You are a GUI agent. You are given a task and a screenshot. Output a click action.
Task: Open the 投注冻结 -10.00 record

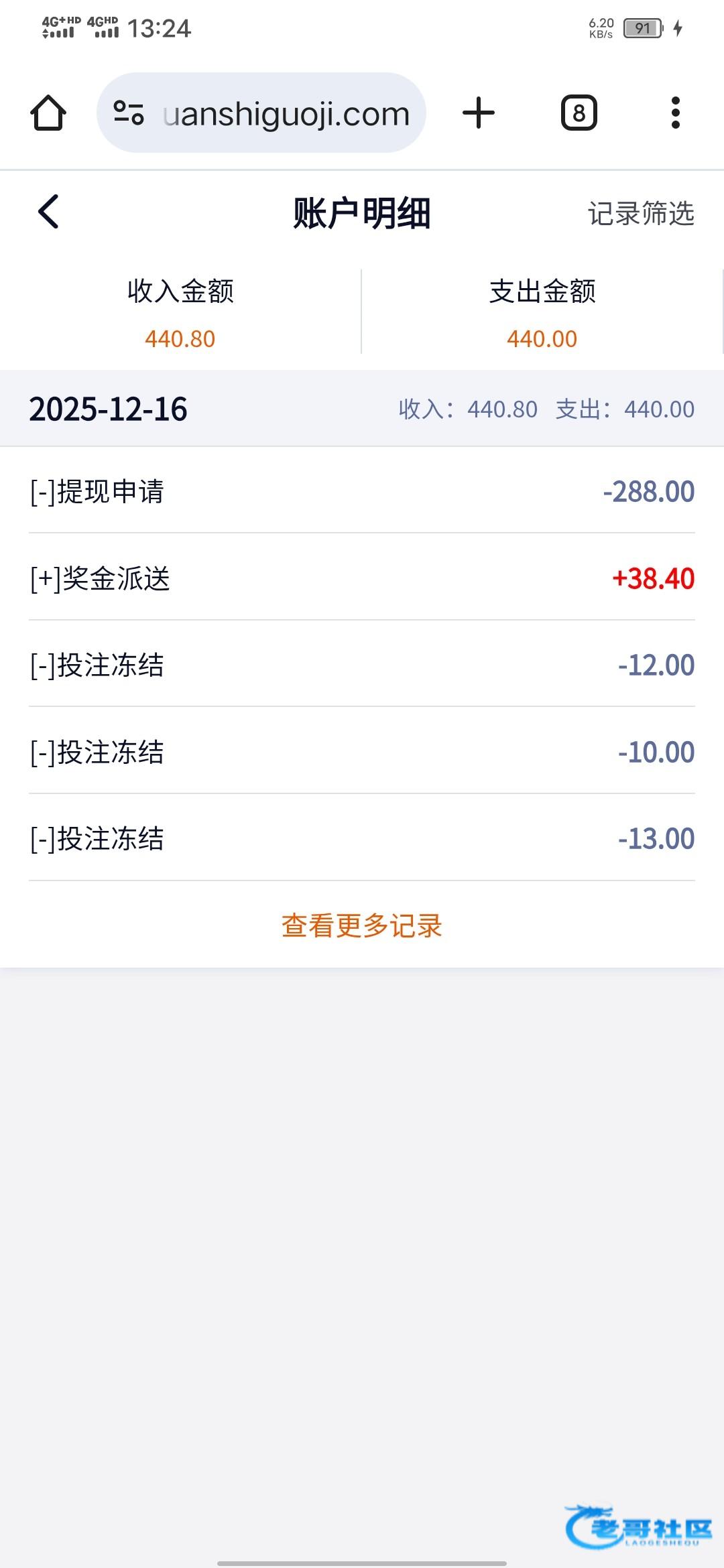point(362,752)
